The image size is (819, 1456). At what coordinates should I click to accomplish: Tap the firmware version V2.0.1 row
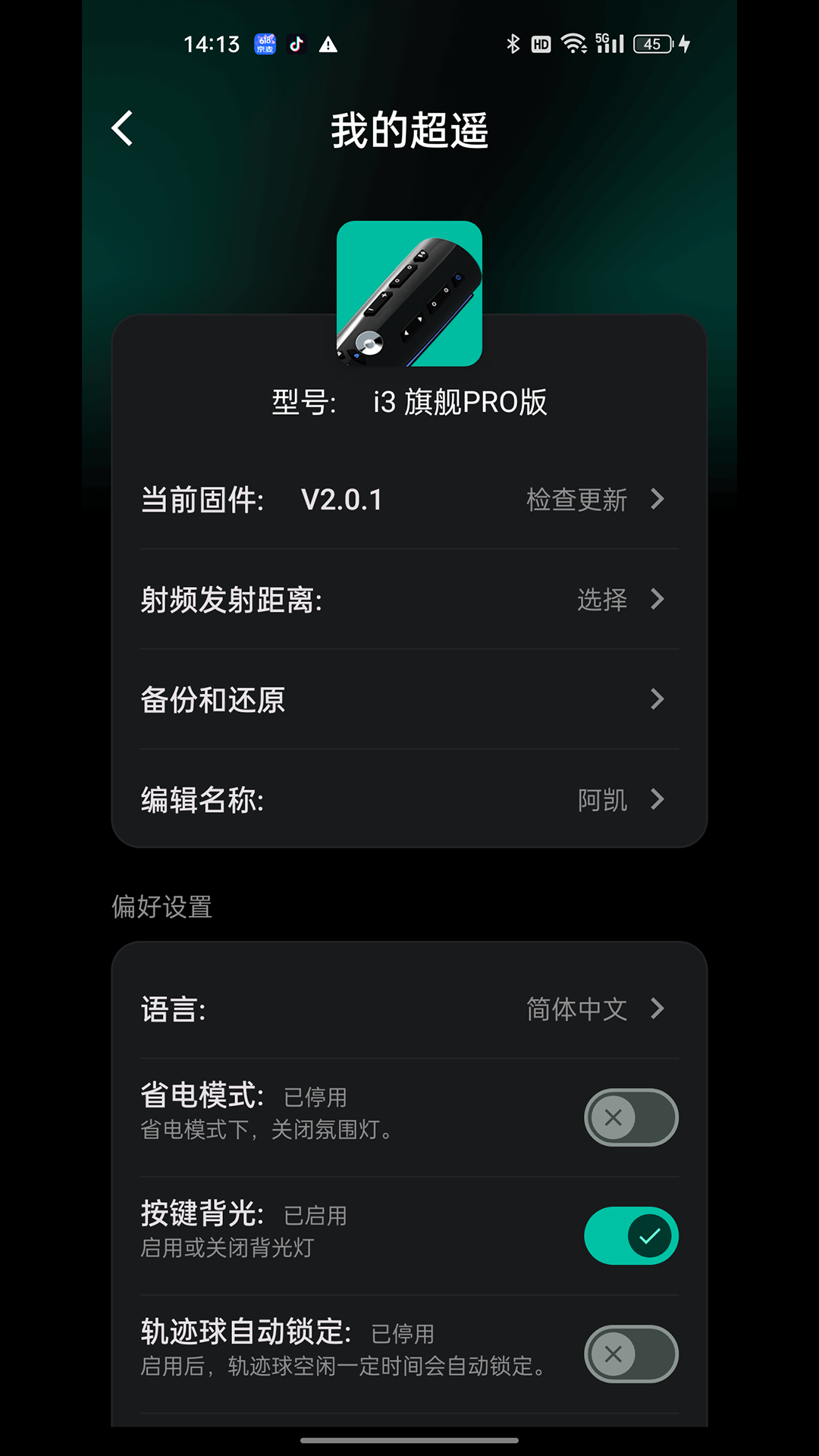pos(341,500)
